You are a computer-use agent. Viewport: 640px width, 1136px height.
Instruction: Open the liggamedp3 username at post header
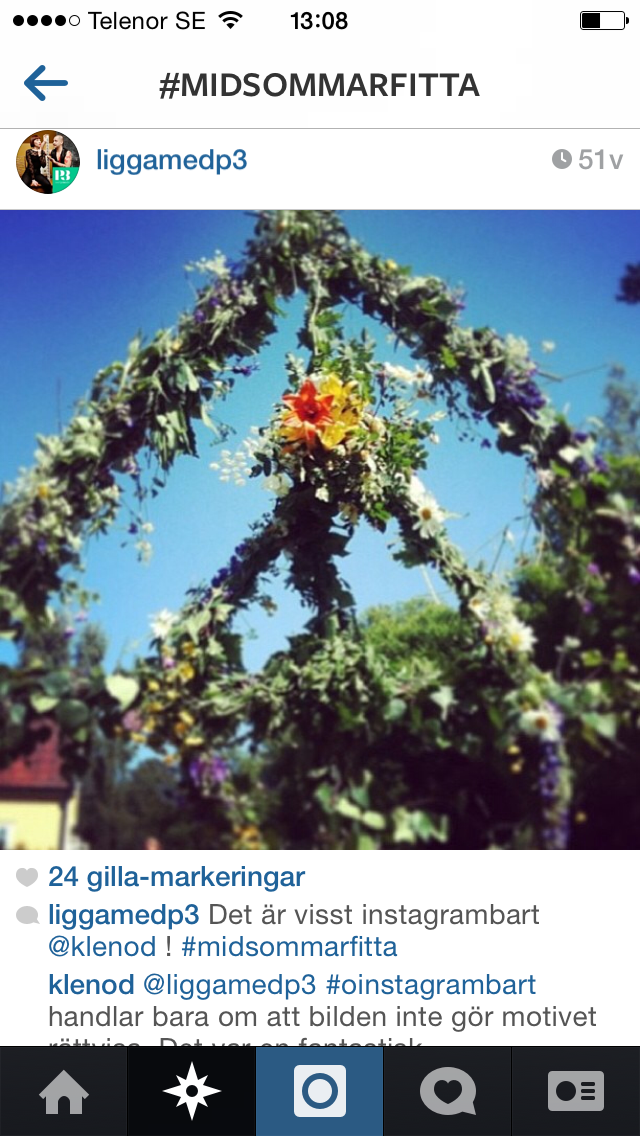click(172, 160)
